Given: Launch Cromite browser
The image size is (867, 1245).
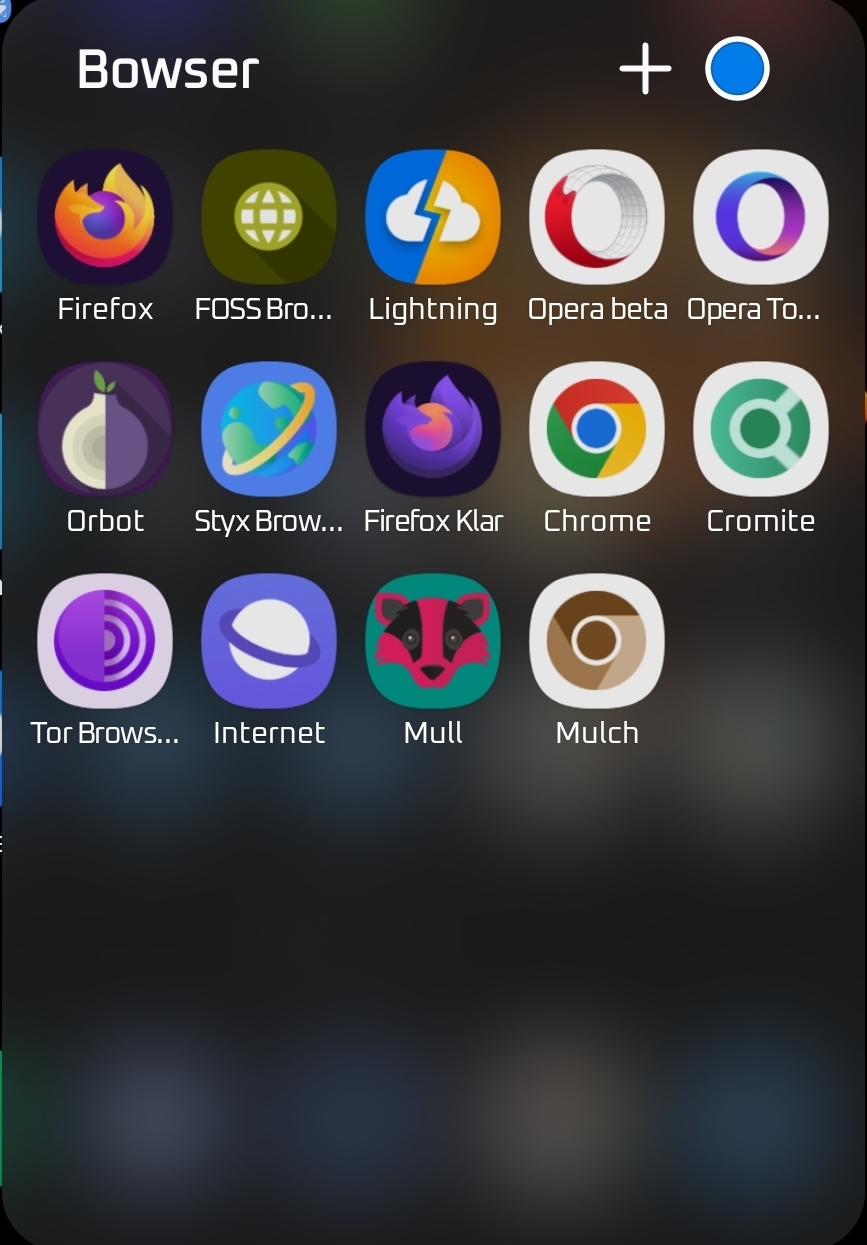Looking at the screenshot, I should click(761, 429).
